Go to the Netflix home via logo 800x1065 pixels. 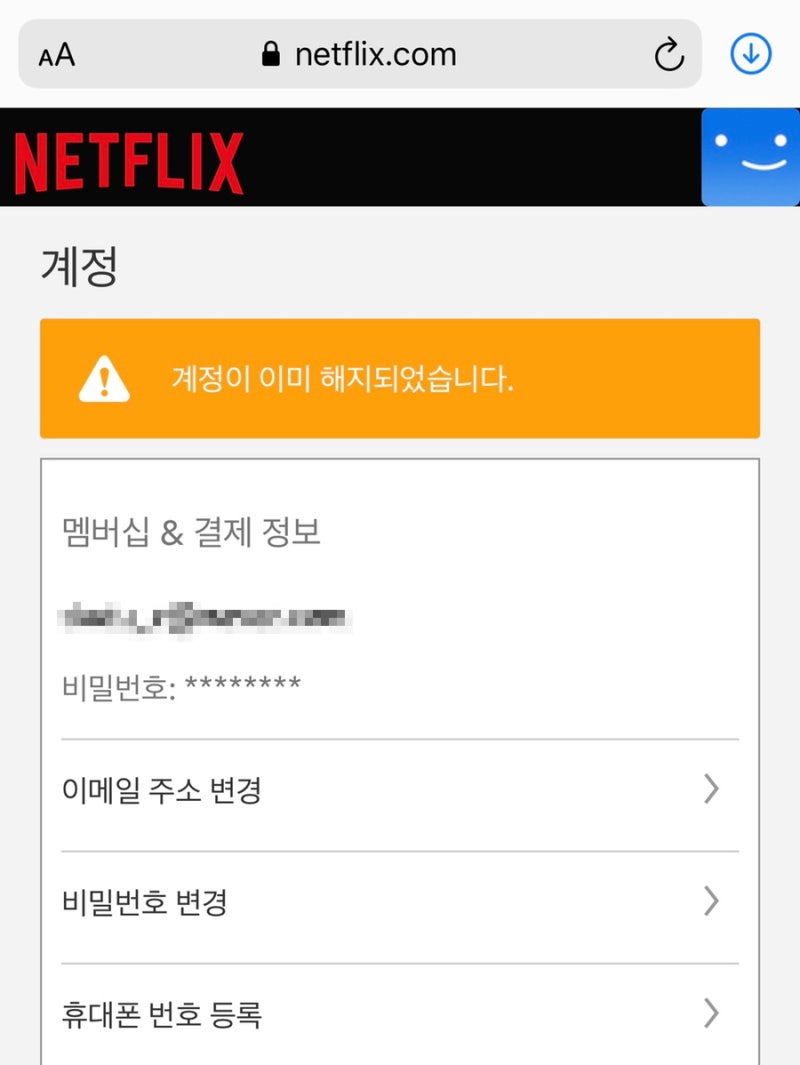(129, 163)
